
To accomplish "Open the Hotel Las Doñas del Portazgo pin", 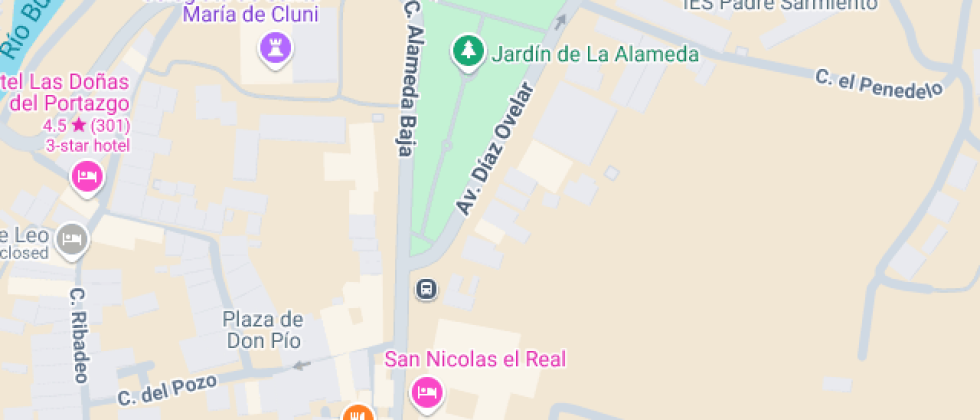I will tap(88, 178).
